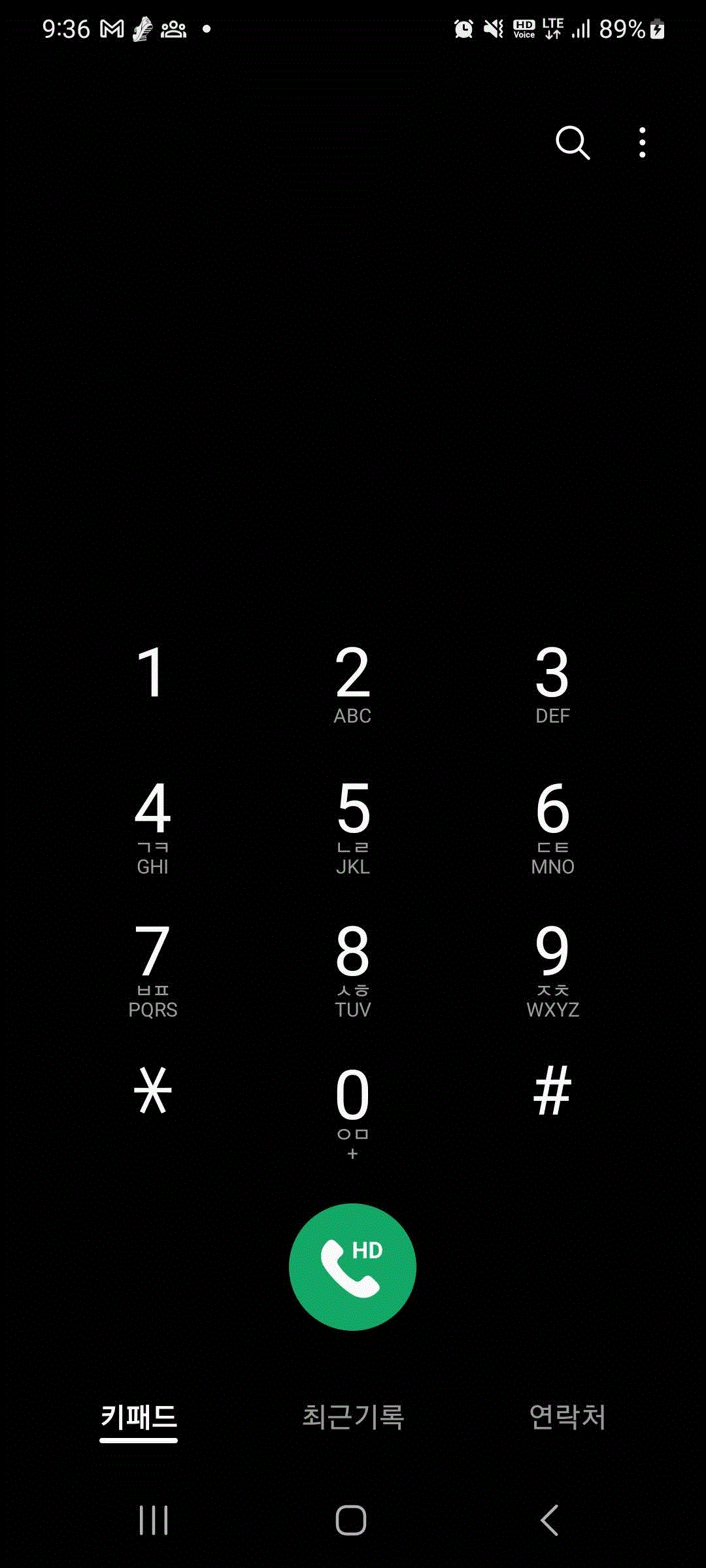Image resolution: width=706 pixels, height=1568 pixels.
Task: Start an HD voice call with the green button
Action: 352,1267
